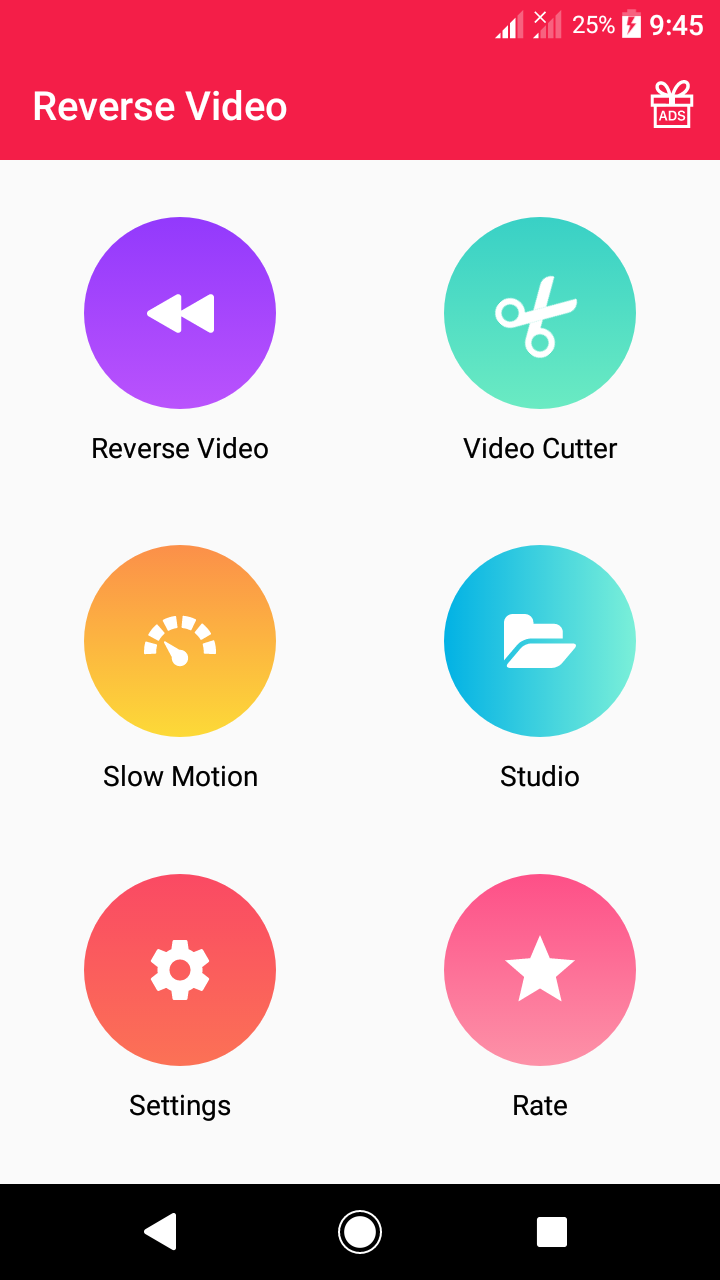Select the Slow Motion label
The width and height of the screenshot is (720, 1280).
pyautogui.click(x=180, y=776)
